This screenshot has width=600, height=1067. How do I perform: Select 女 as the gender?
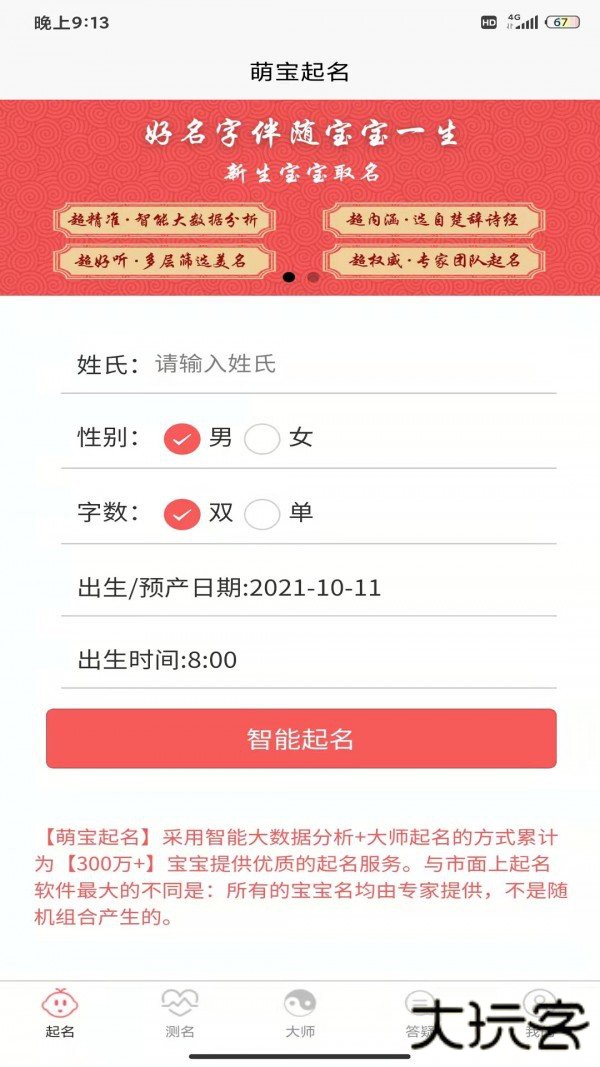pyautogui.click(x=263, y=438)
